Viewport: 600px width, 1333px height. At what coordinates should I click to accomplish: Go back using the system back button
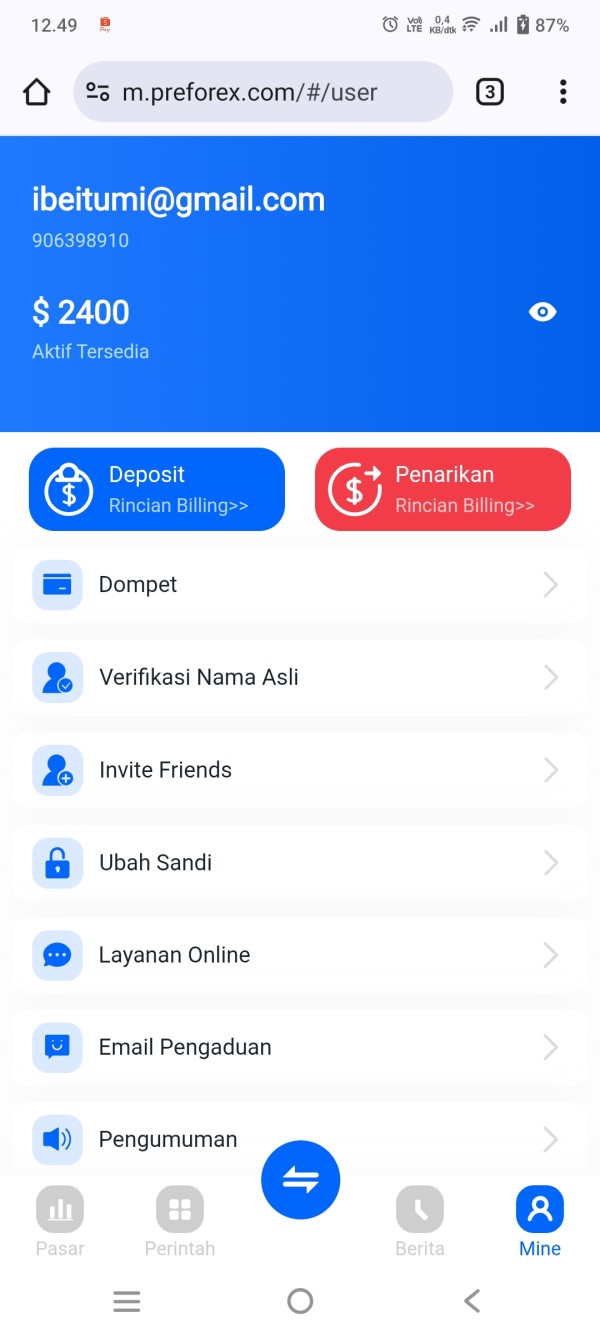click(472, 1300)
